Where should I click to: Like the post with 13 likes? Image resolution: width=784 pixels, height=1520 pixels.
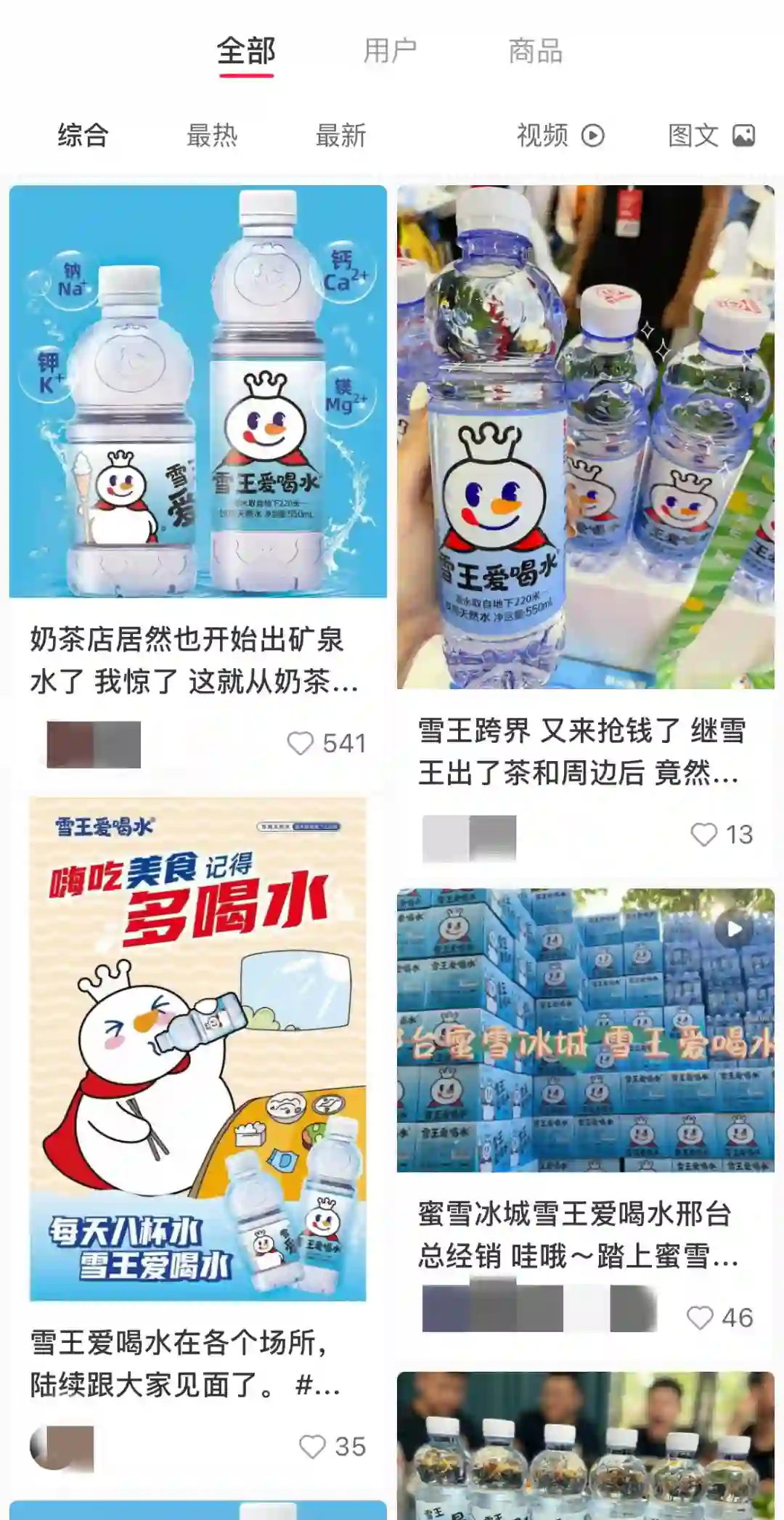pyautogui.click(x=703, y=834)
